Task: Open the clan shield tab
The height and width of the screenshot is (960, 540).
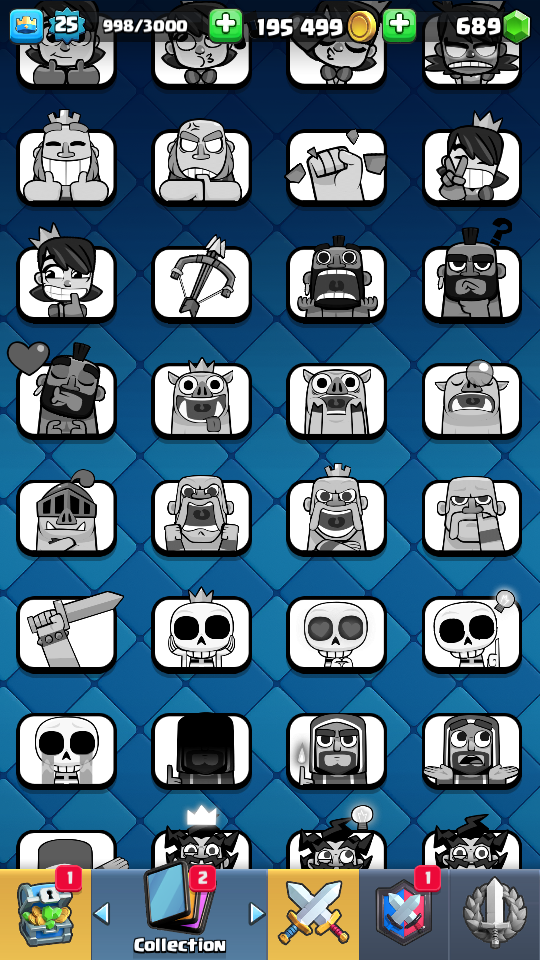Action: [x=404, y=913]
